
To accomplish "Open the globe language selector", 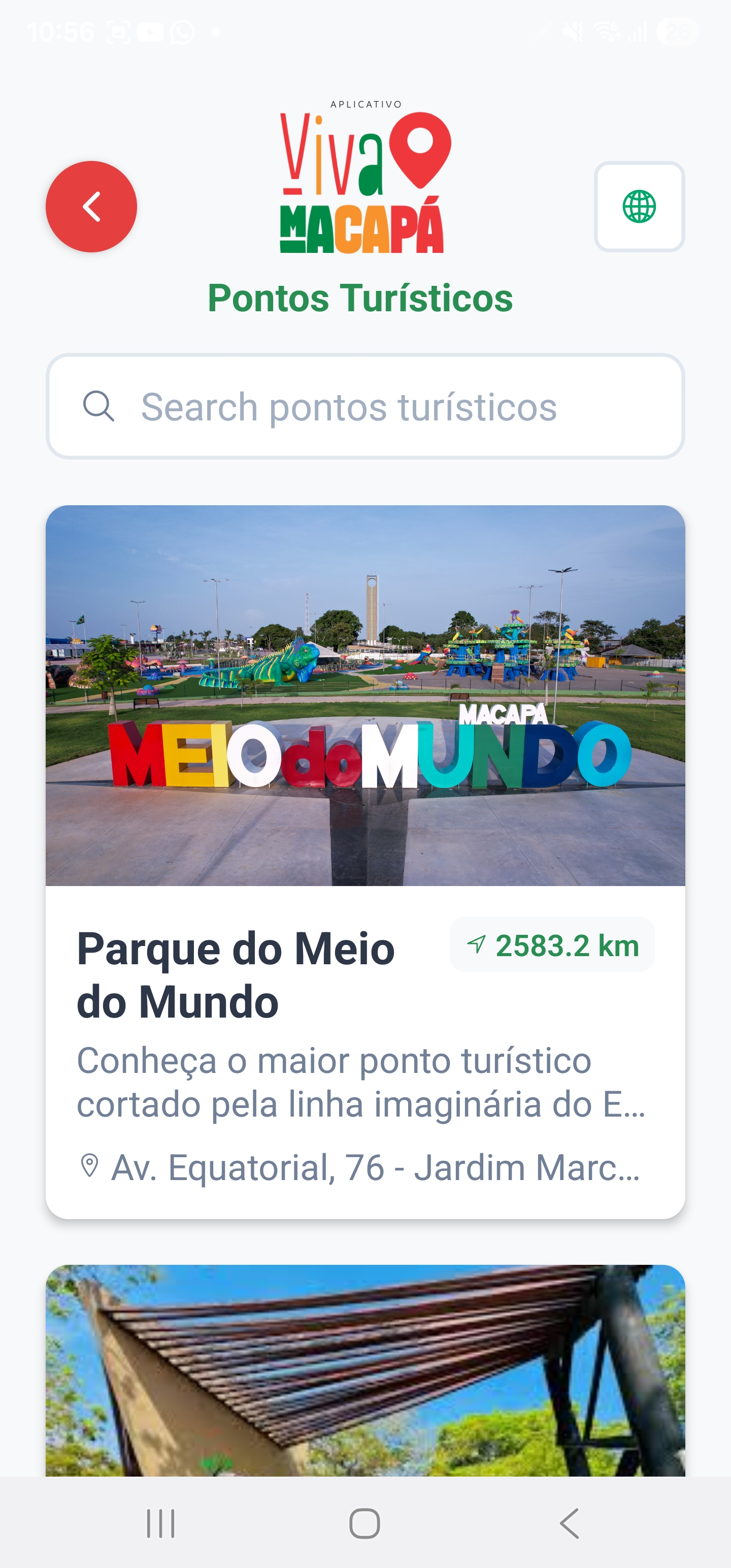I will coord(639,206).
